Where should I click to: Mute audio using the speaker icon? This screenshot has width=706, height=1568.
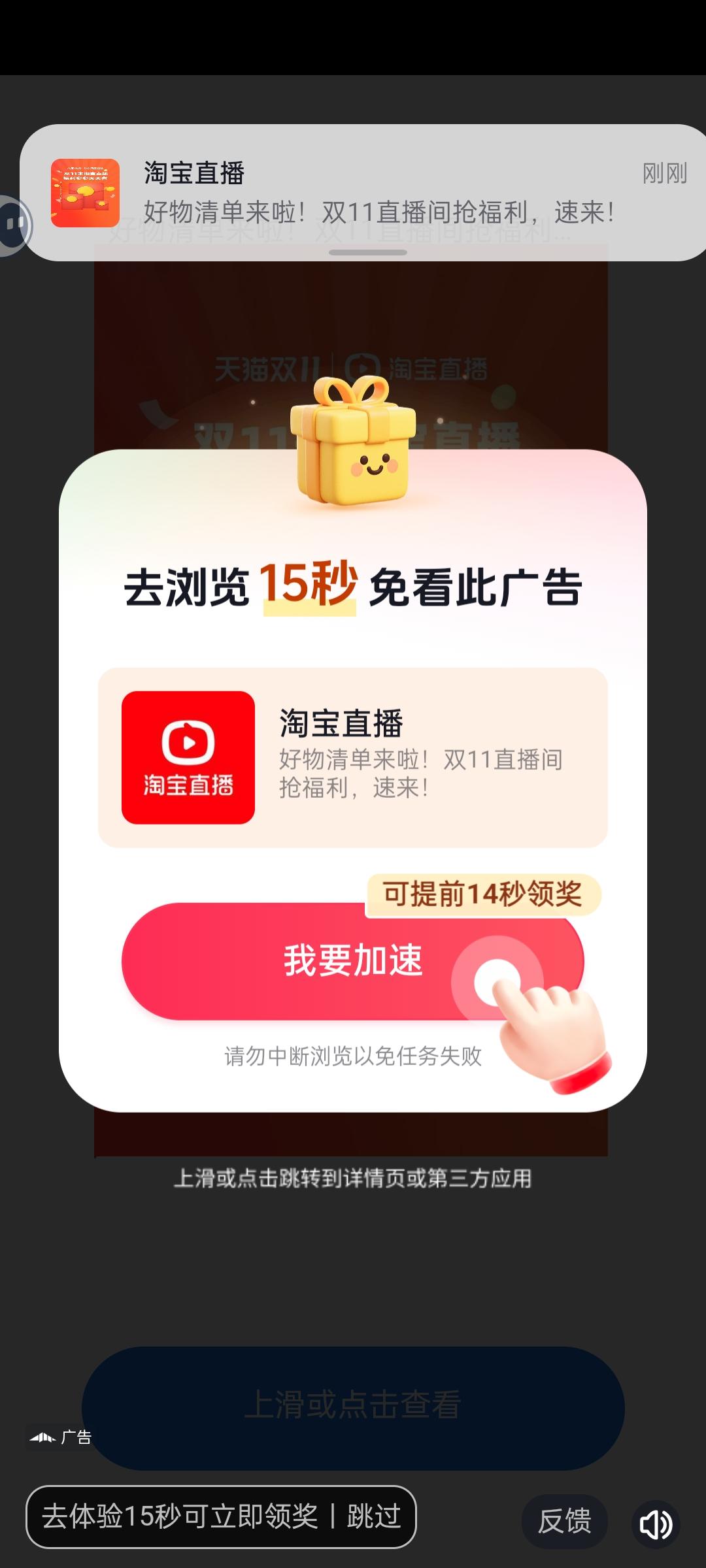click(x=657, y=1522)
